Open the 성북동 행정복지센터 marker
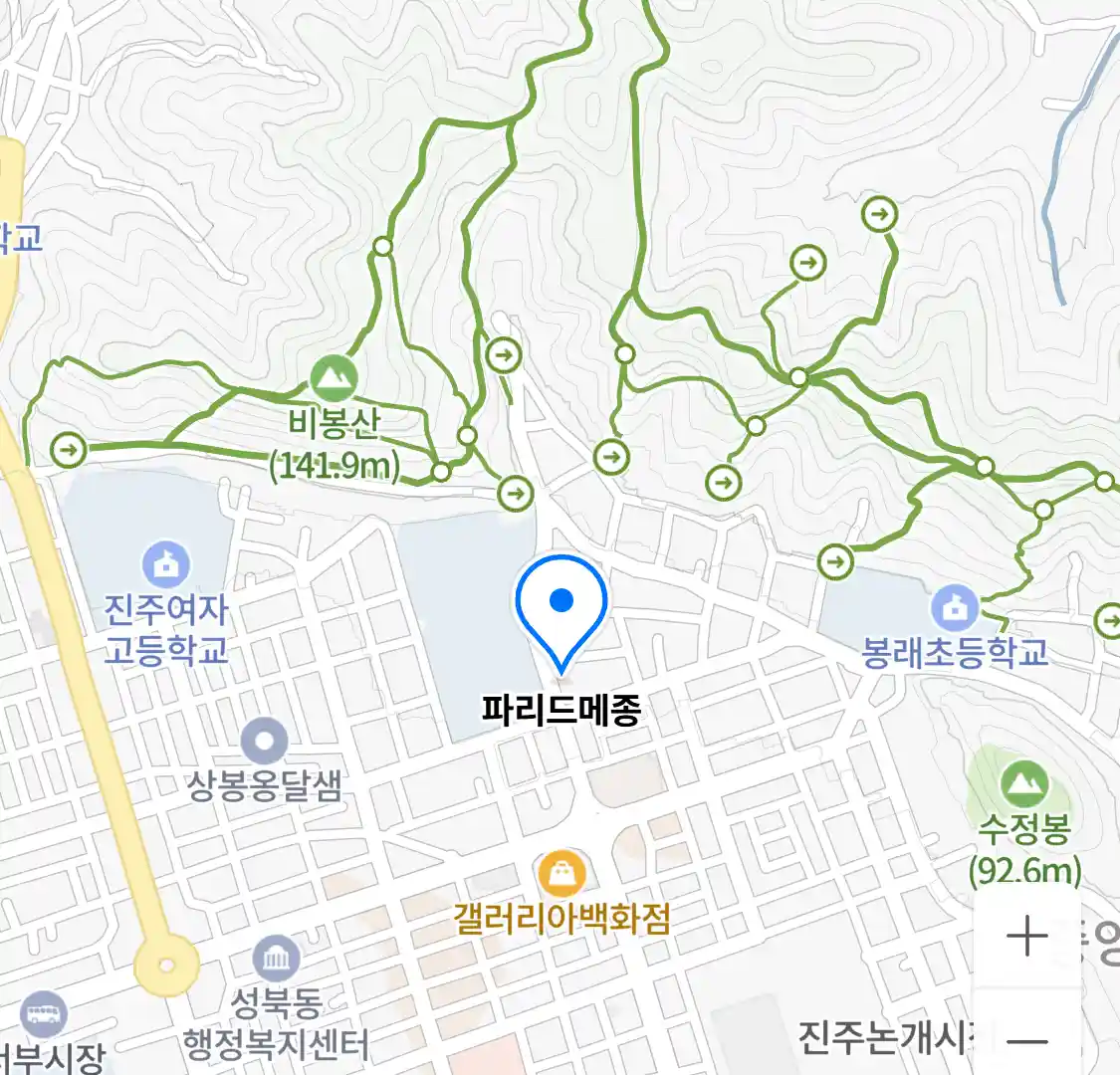The width and height of the screenshot is (1120, 1075). 276,960
